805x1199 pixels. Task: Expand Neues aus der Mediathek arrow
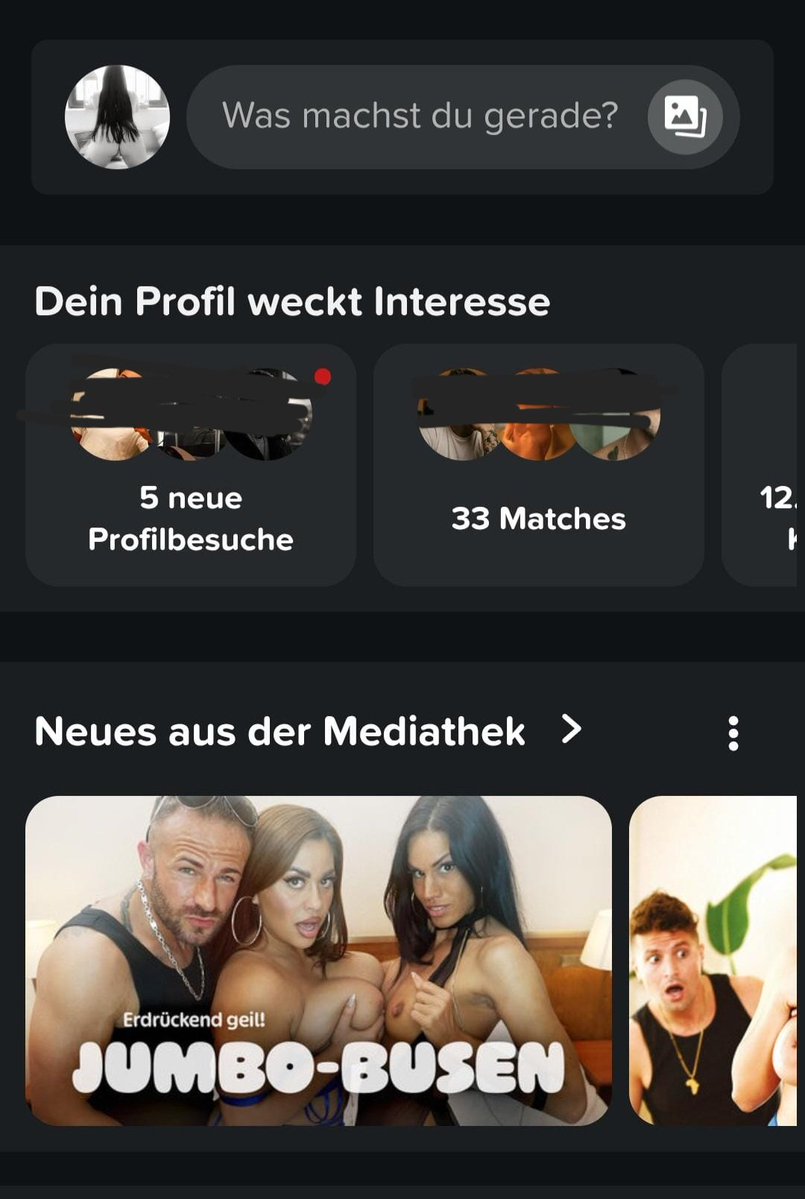(x=571, y=730)
